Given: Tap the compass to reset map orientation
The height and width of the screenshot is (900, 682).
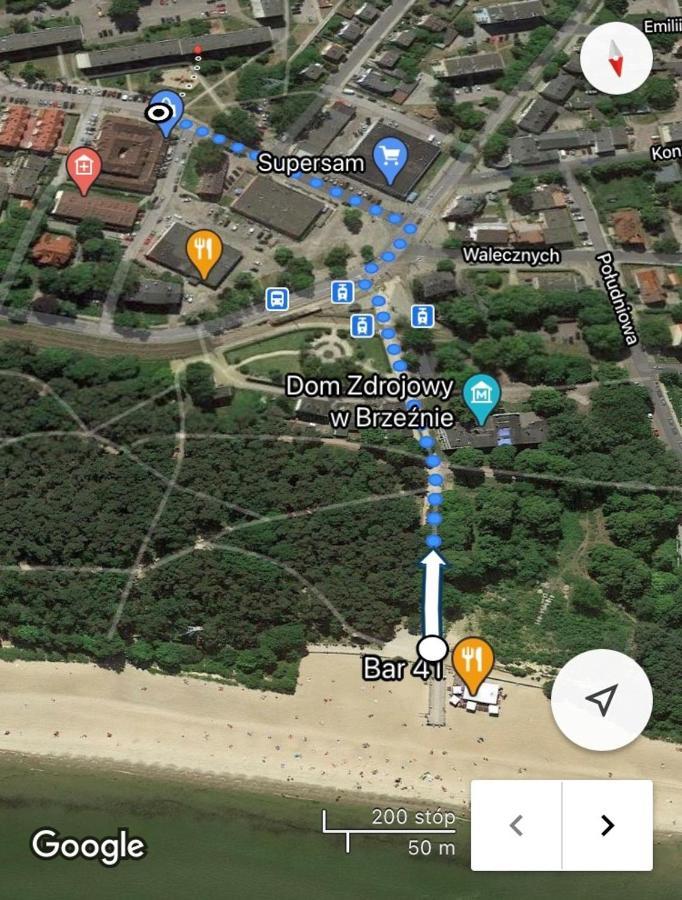Looking at the screenshot, I should click(616, 58).
